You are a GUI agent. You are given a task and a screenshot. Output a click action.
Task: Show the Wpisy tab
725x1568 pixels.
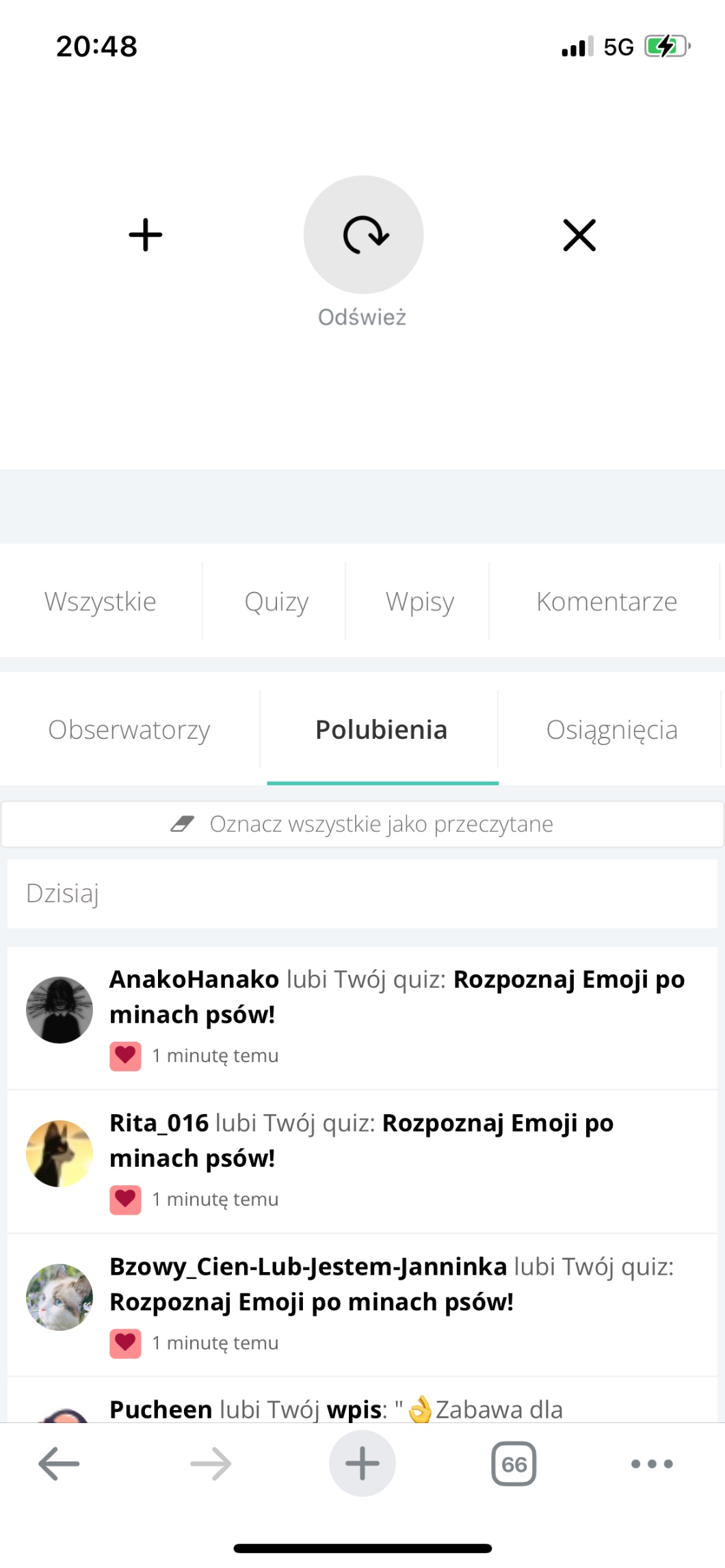(419, 602)
